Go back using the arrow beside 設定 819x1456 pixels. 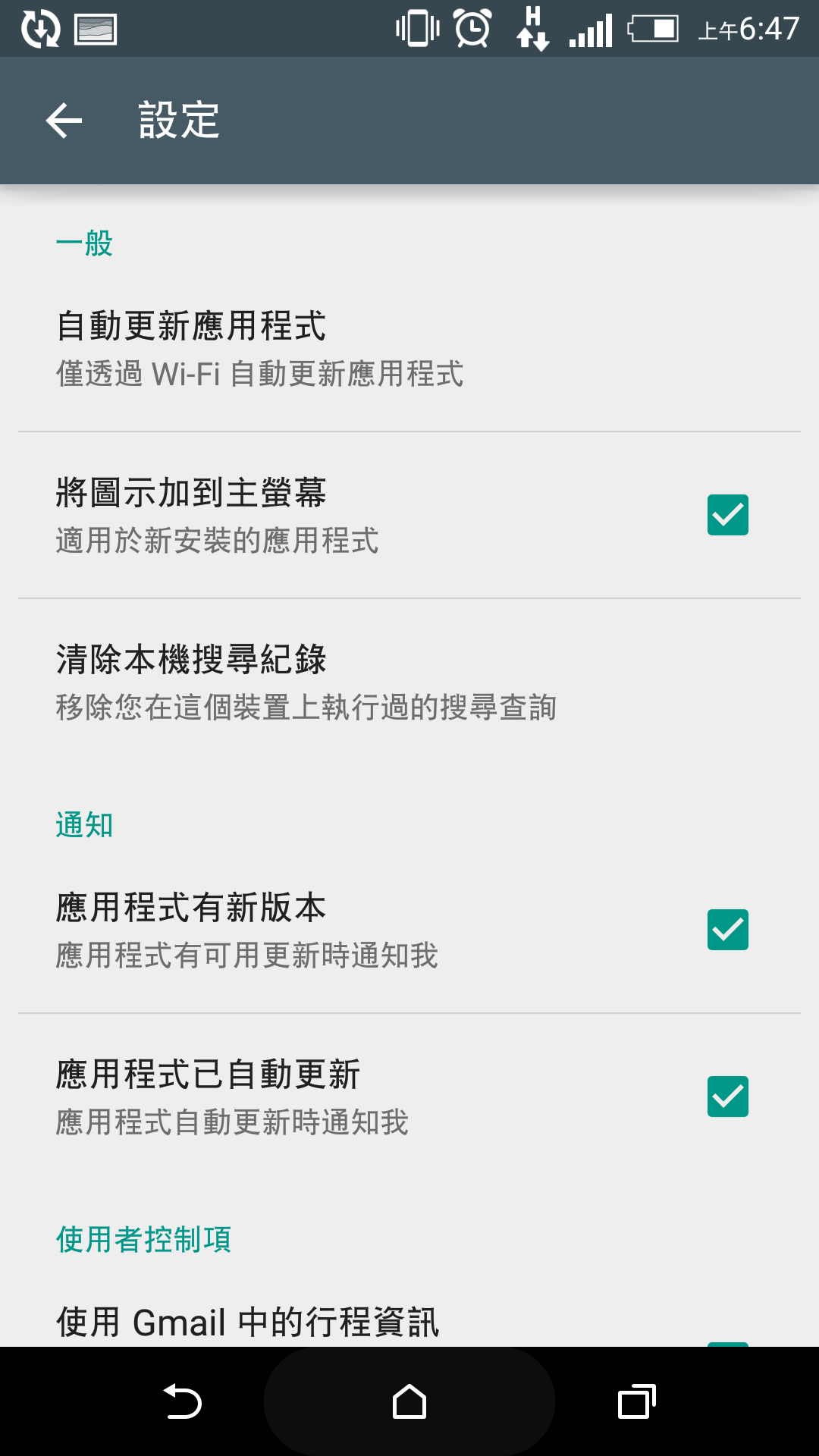64,121
